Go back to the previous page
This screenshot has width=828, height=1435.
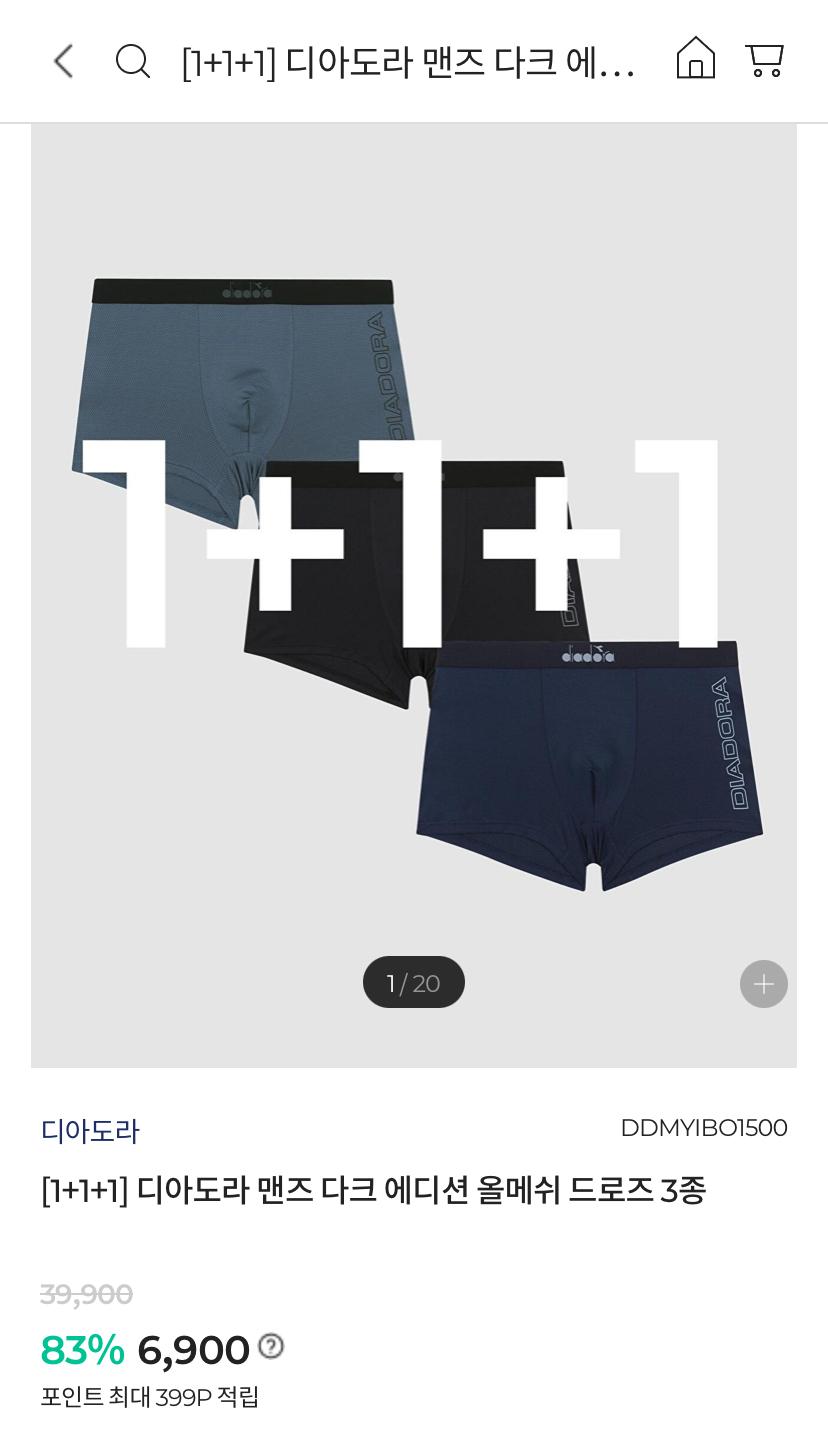[63, 61]
